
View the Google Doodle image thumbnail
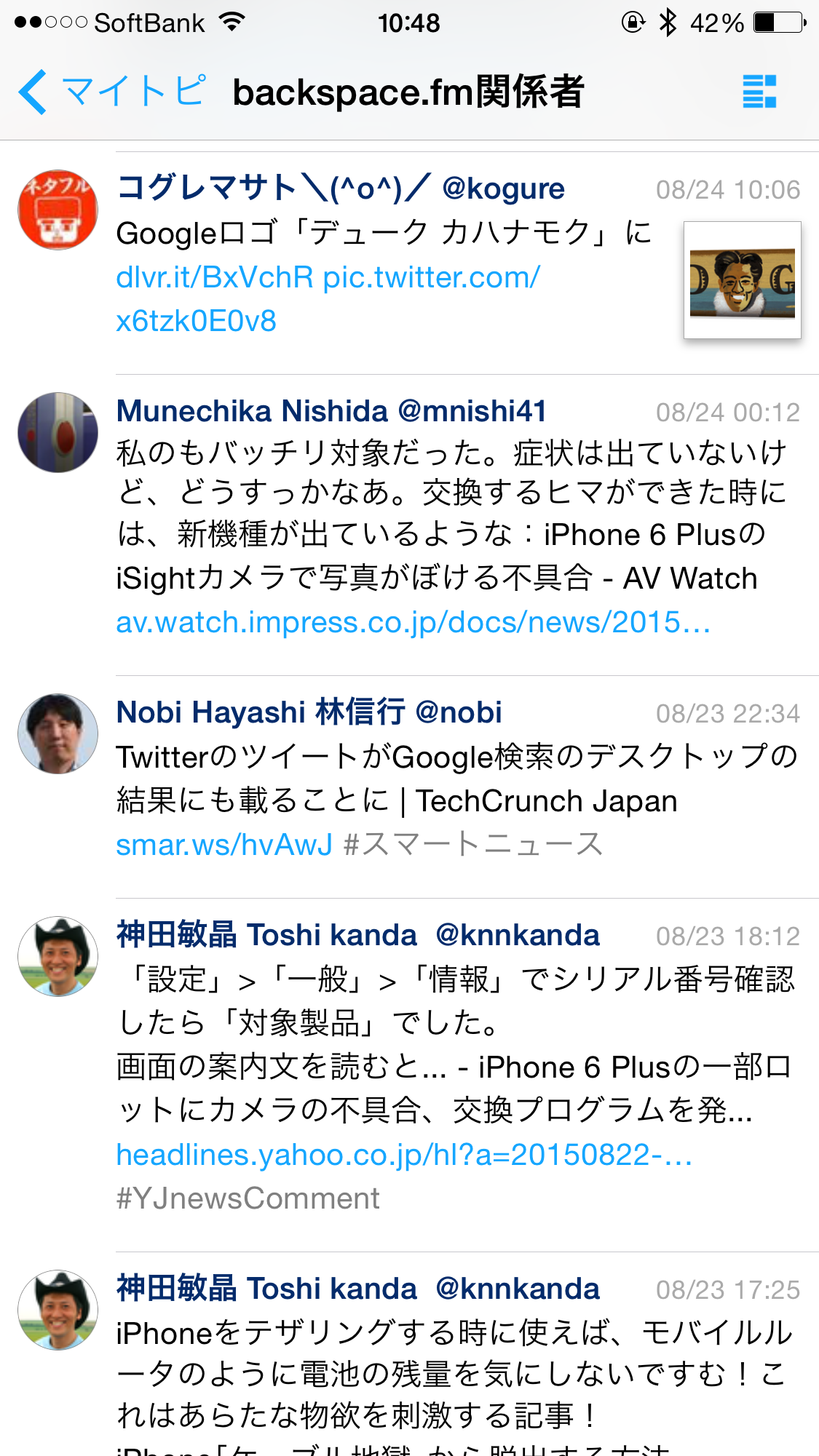(742, 280)
